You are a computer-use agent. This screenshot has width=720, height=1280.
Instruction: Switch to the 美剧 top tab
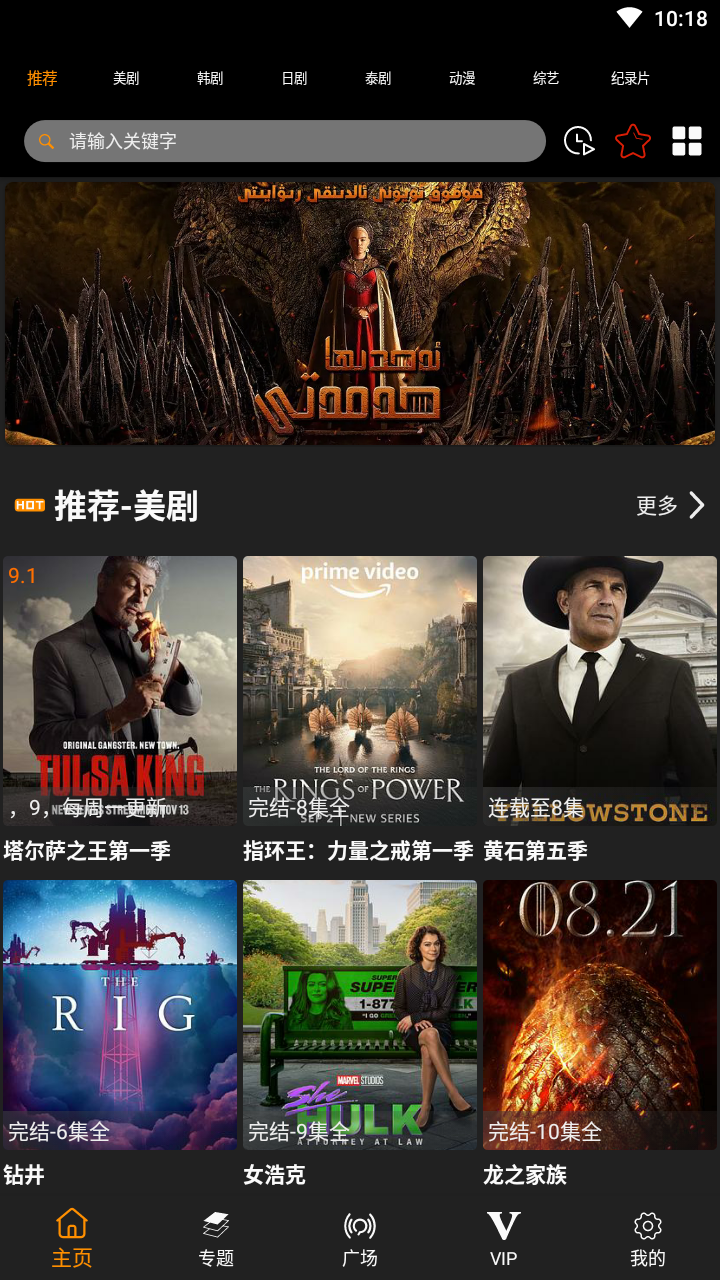click(126, 78)
